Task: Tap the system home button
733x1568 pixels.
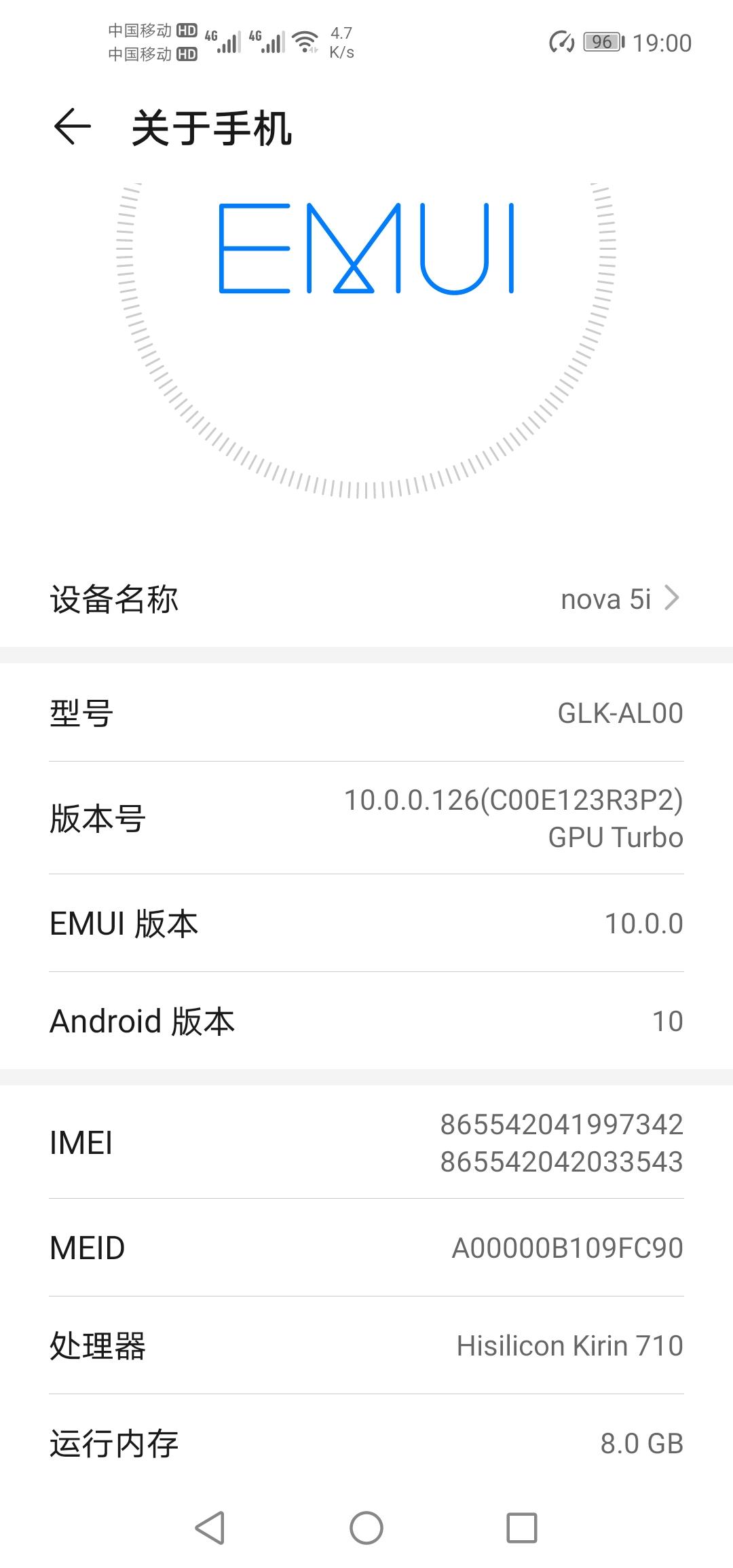Action: (x=366, y=1528)
